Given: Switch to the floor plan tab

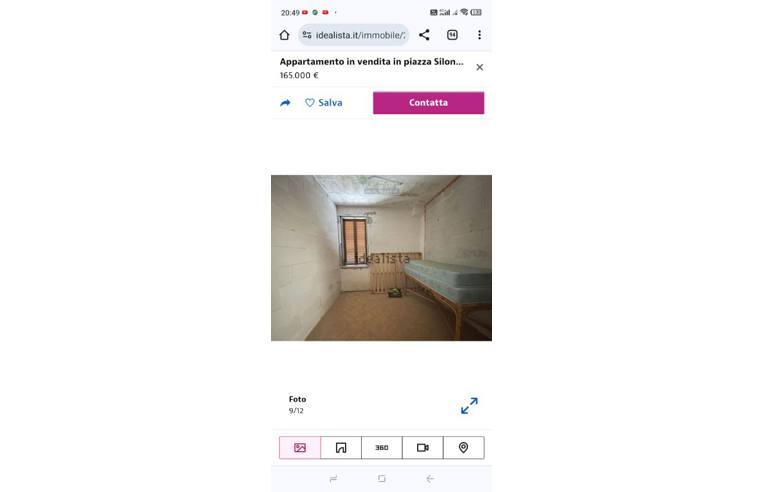Looking at the screenshot, I should tap(341, 448).
